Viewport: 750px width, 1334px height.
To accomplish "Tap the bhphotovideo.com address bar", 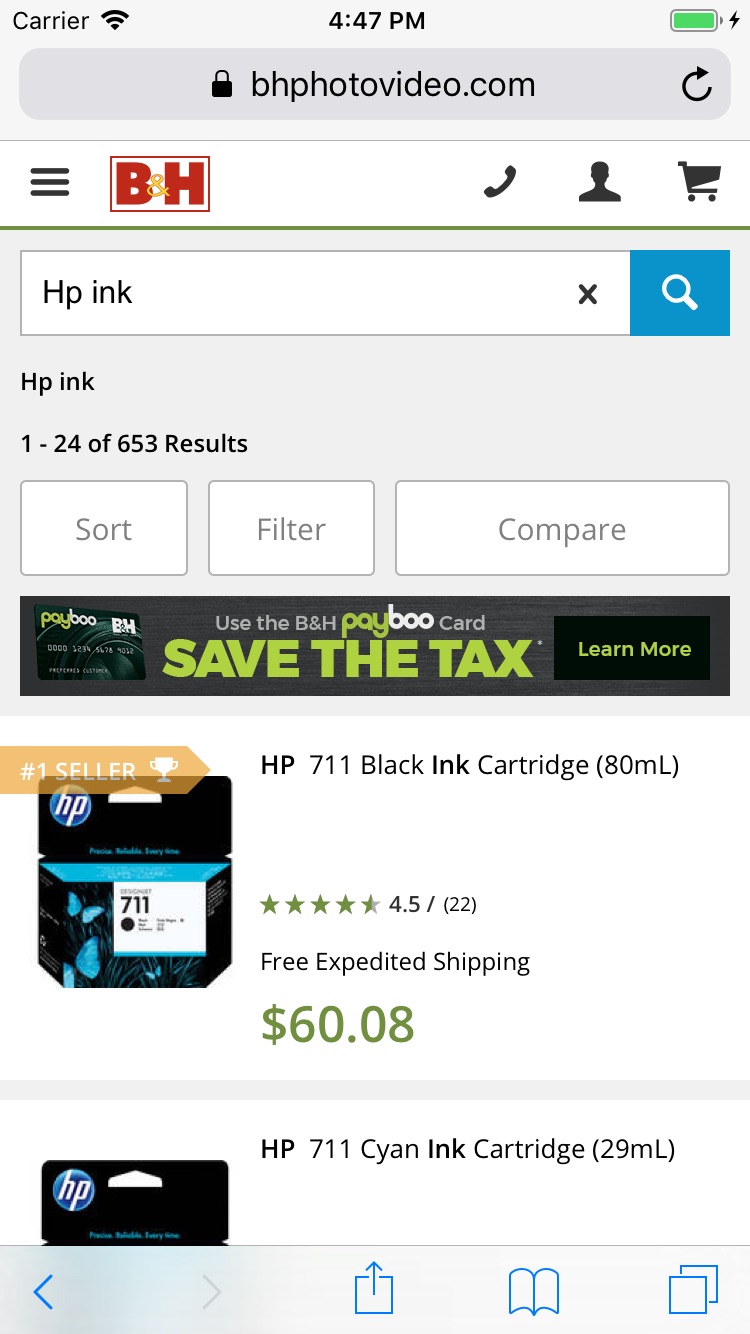I will pos(375,86).
